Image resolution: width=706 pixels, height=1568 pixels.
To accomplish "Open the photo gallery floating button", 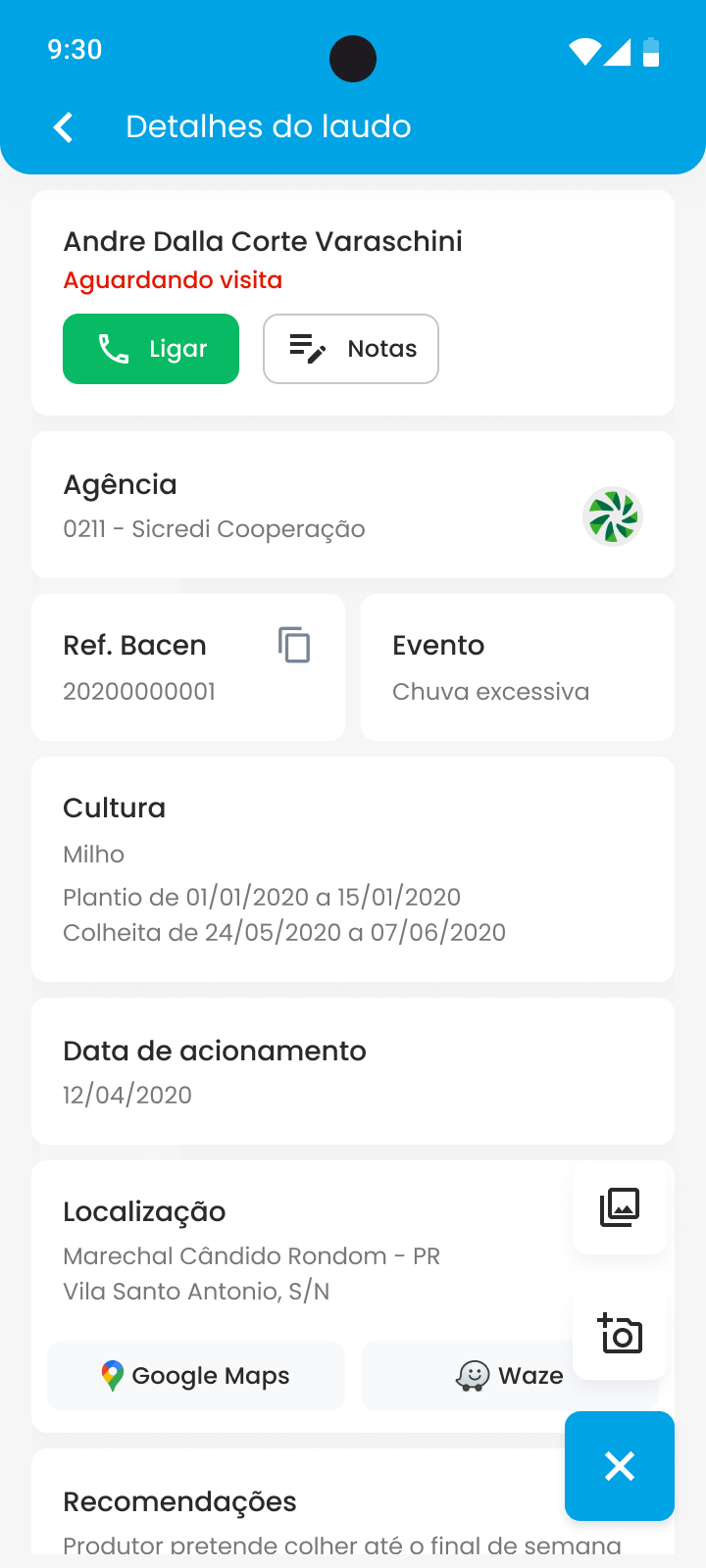I will pyautogui.click(x=620, y=1207).
